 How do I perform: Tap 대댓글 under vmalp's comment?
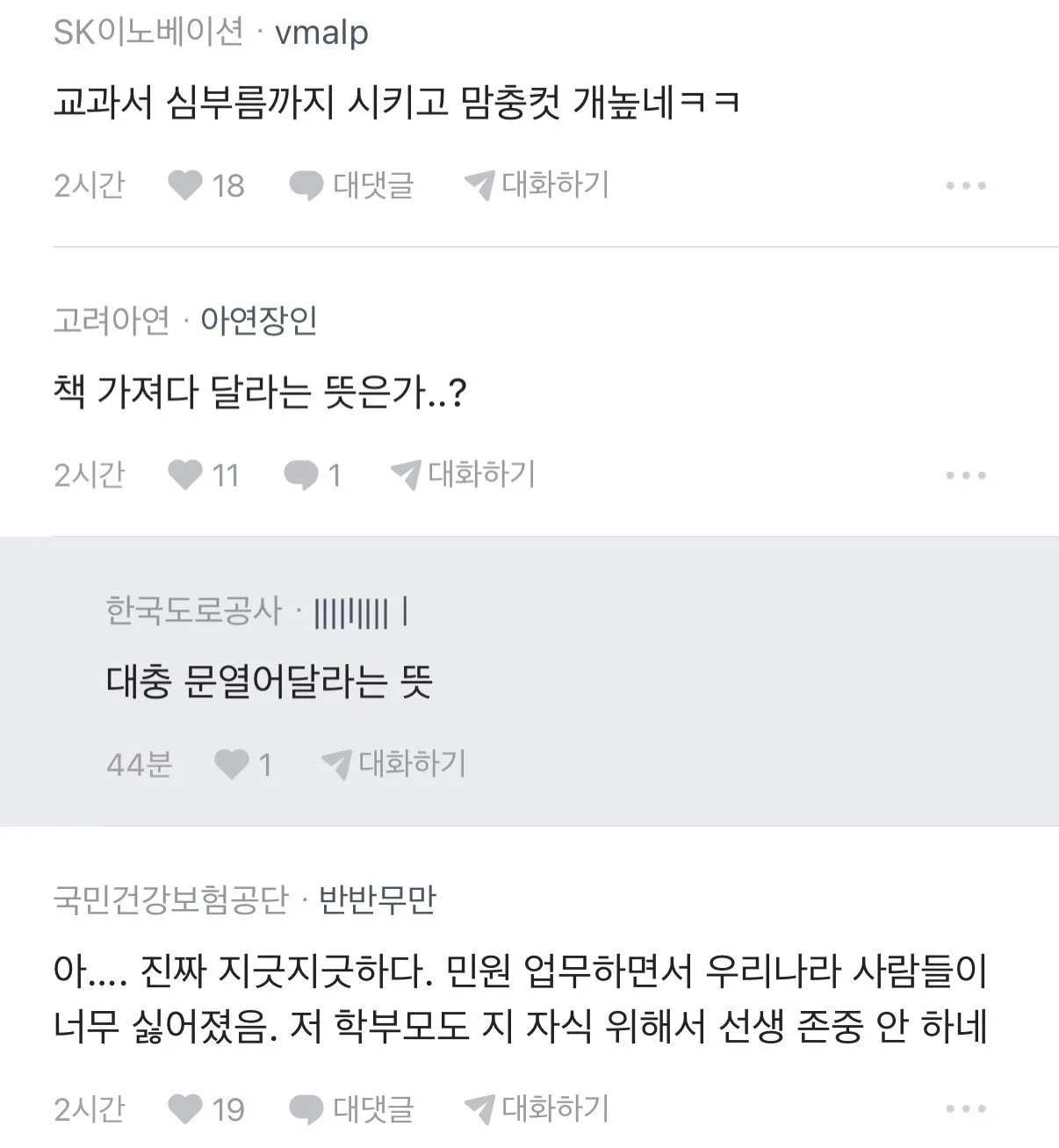tap(373, 184)
